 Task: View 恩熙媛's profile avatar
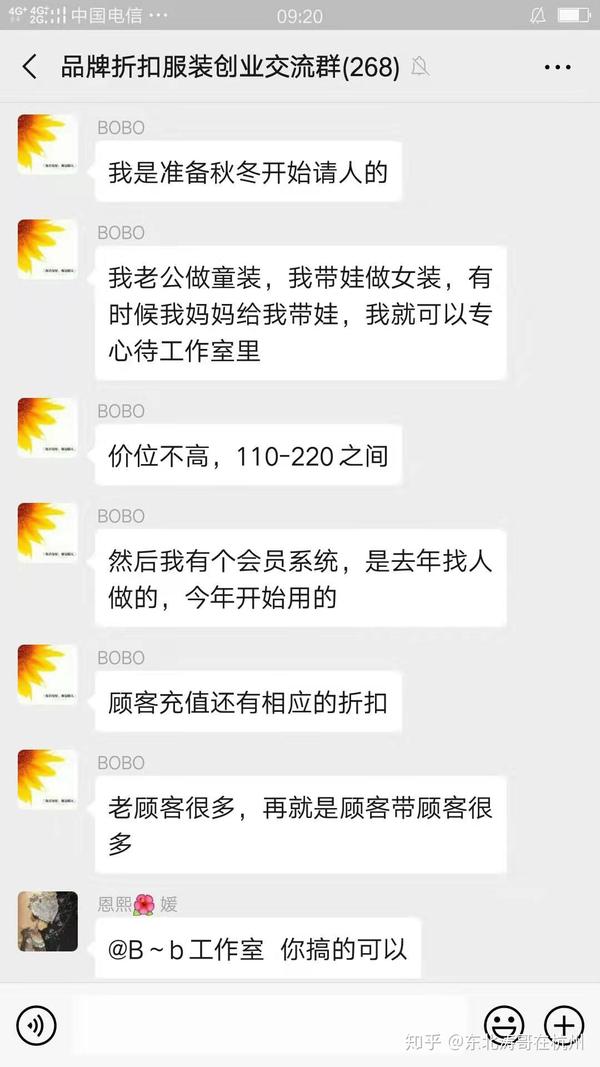coord(48,921)
